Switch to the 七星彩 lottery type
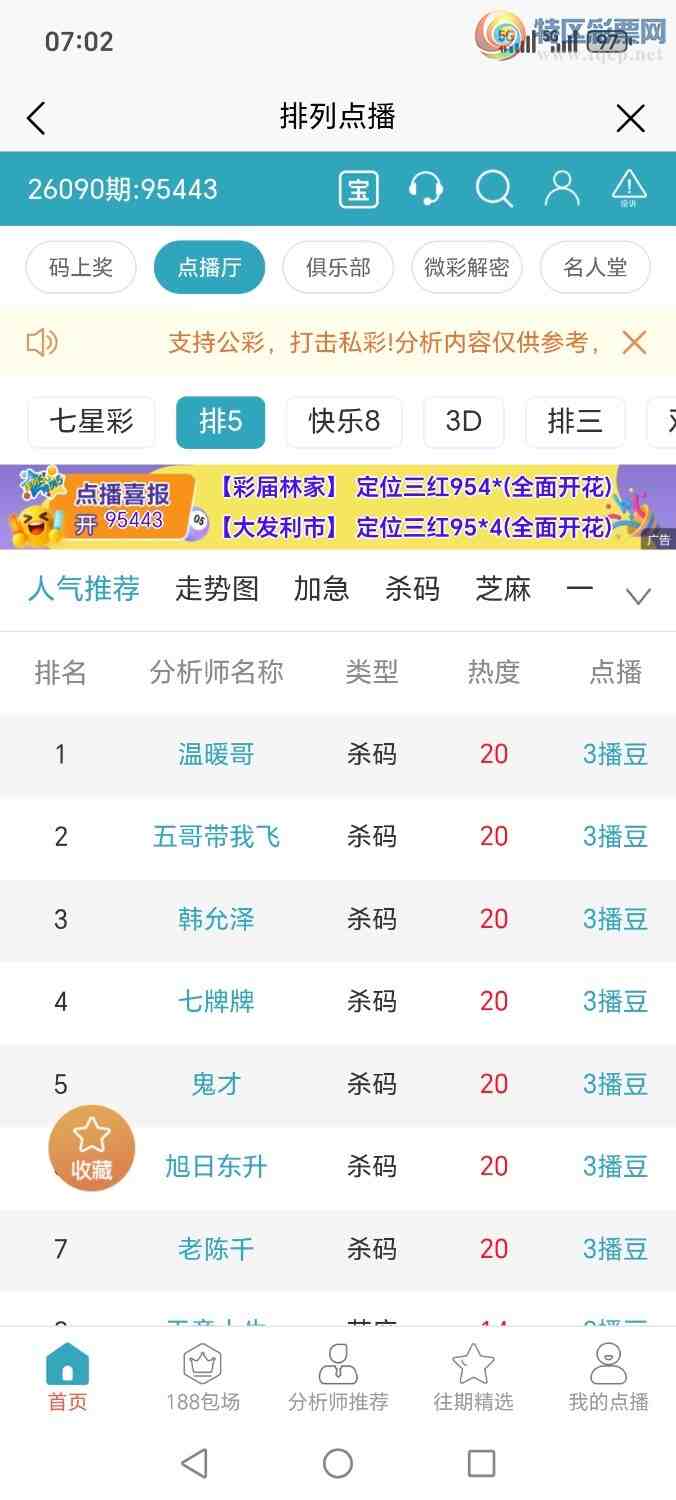The height and width of the screenshot is (1500, 676). pos(92,422)
